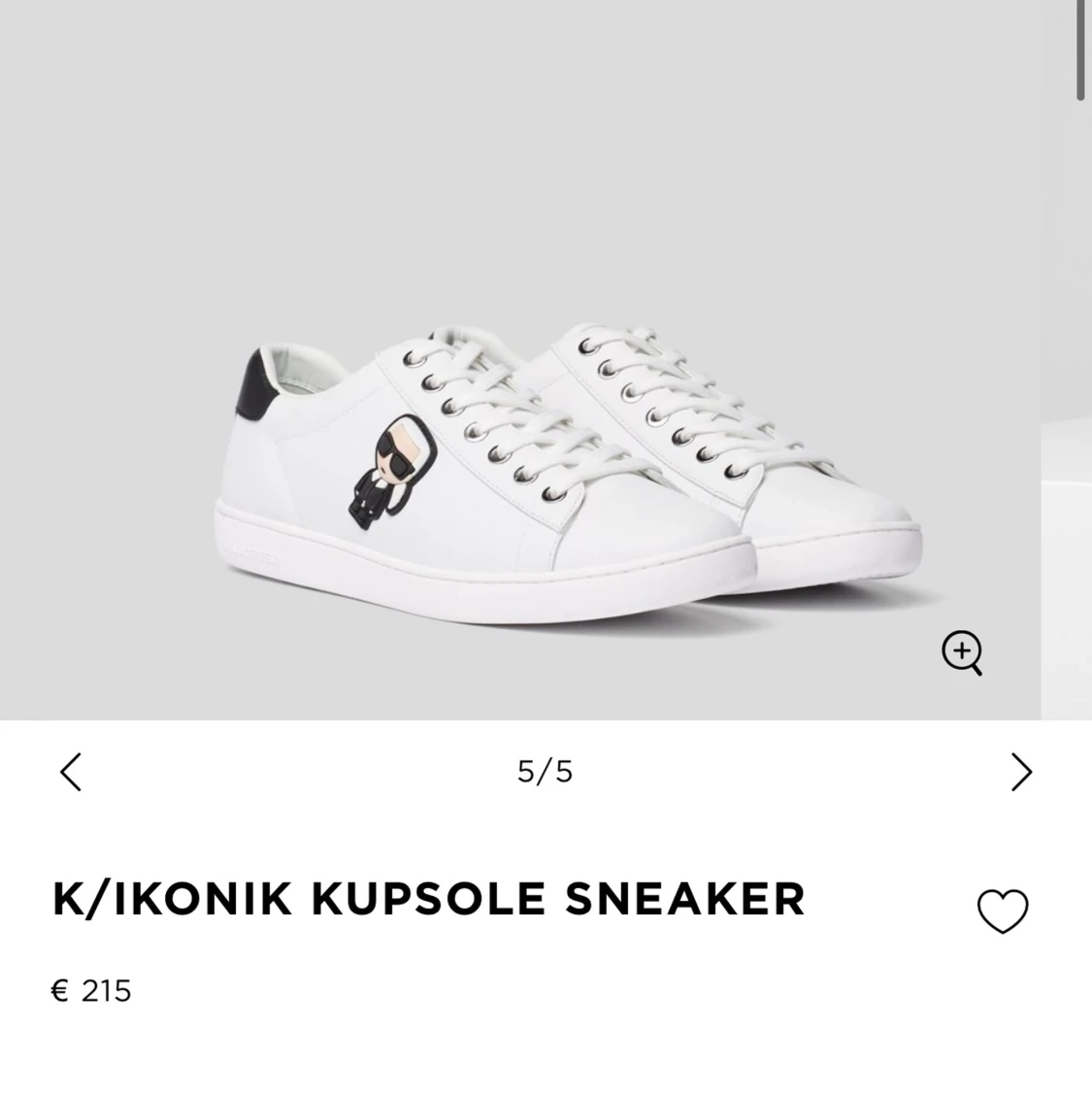
Task: Tap the wishlist heart beside the product title
Action: [1004, 911]
